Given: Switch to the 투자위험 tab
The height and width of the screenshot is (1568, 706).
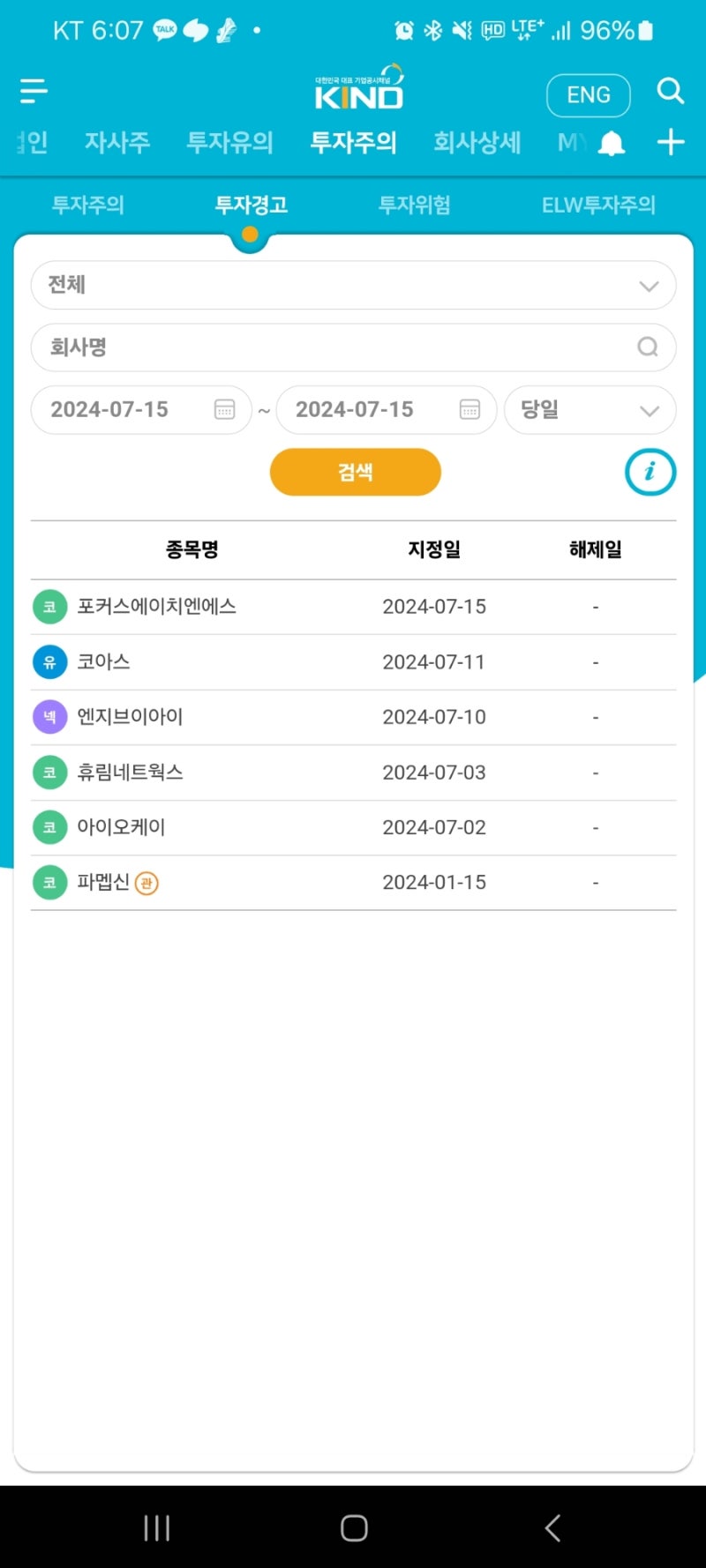Looking at the screenshot, I should 414,205.
